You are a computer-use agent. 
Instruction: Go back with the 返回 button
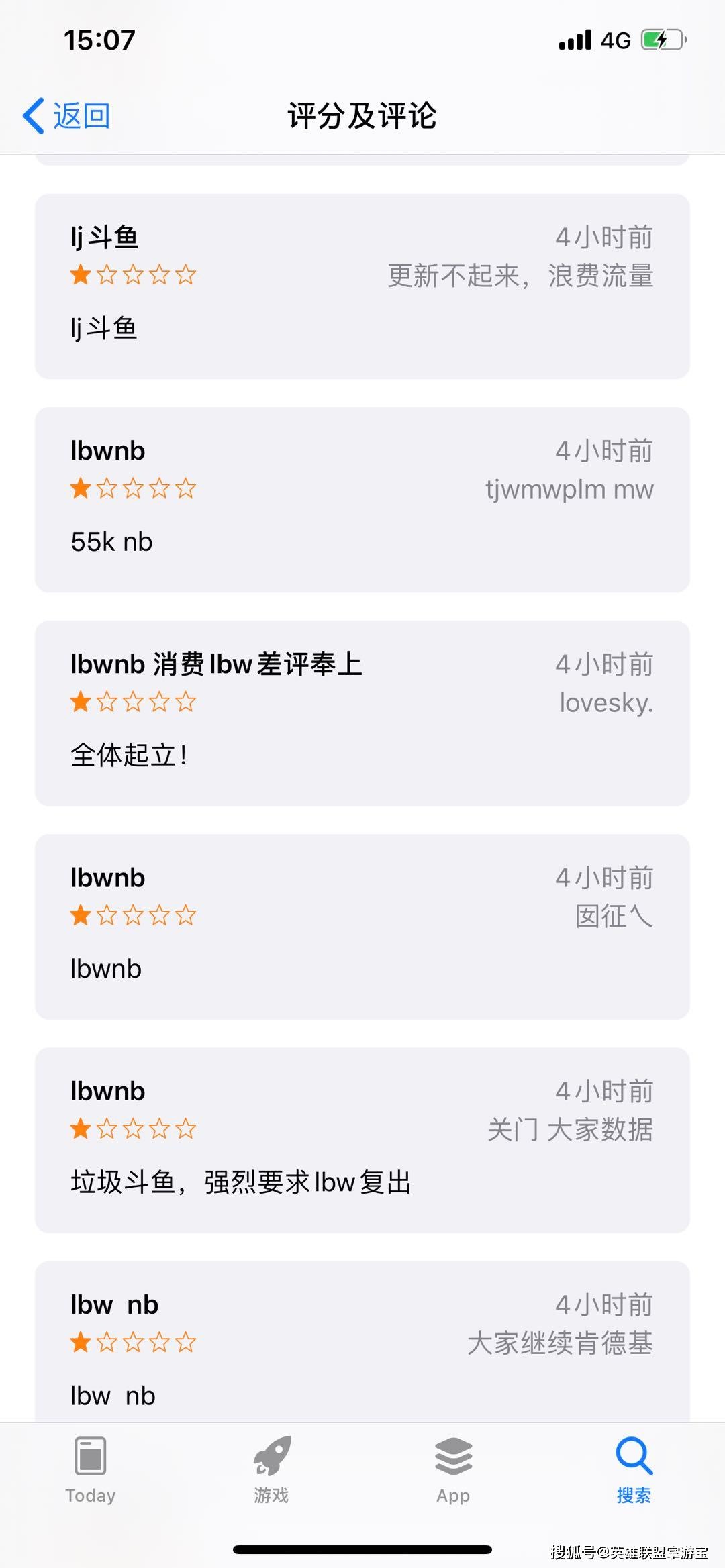pyautogui.click(x=66, y=116)
